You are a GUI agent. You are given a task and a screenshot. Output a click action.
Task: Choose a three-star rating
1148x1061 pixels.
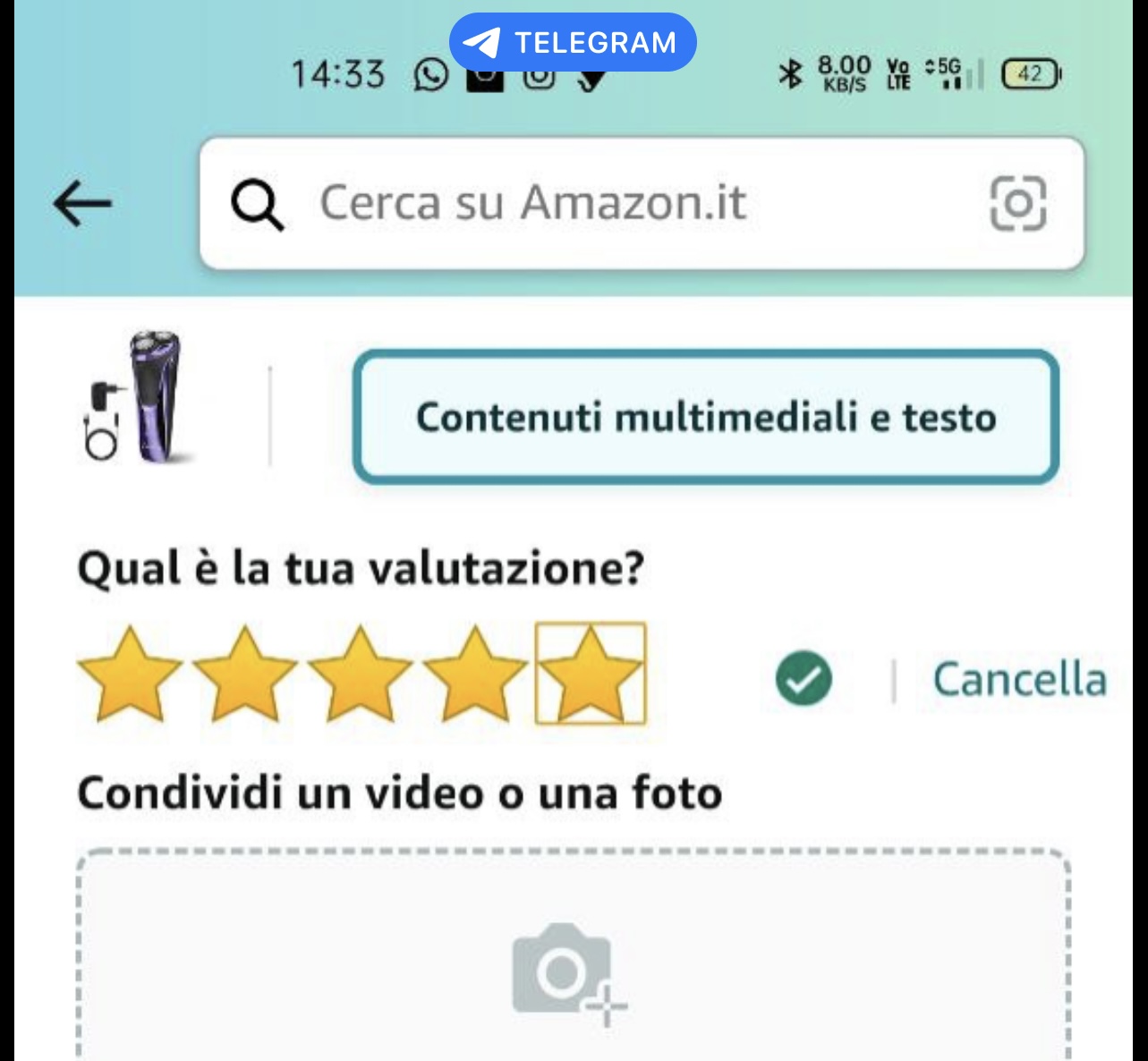[359, 675]
